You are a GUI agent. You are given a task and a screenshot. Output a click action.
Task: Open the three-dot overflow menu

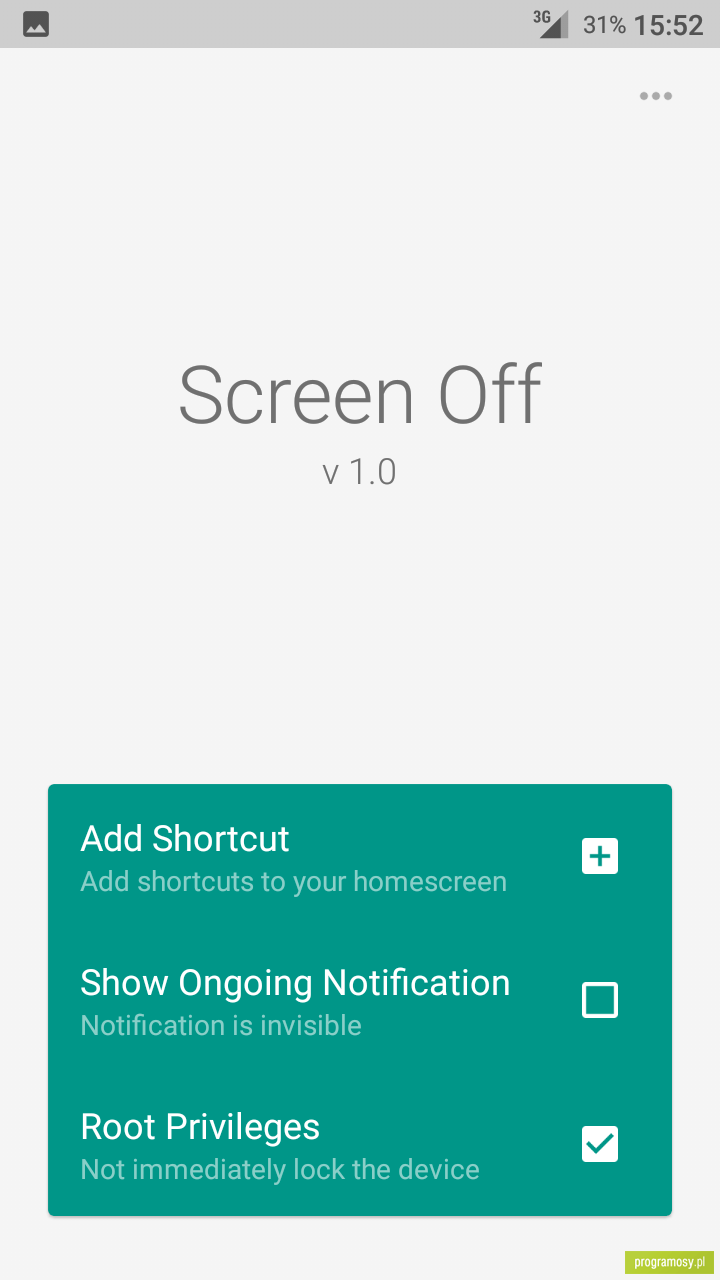(x=656, y=96)
